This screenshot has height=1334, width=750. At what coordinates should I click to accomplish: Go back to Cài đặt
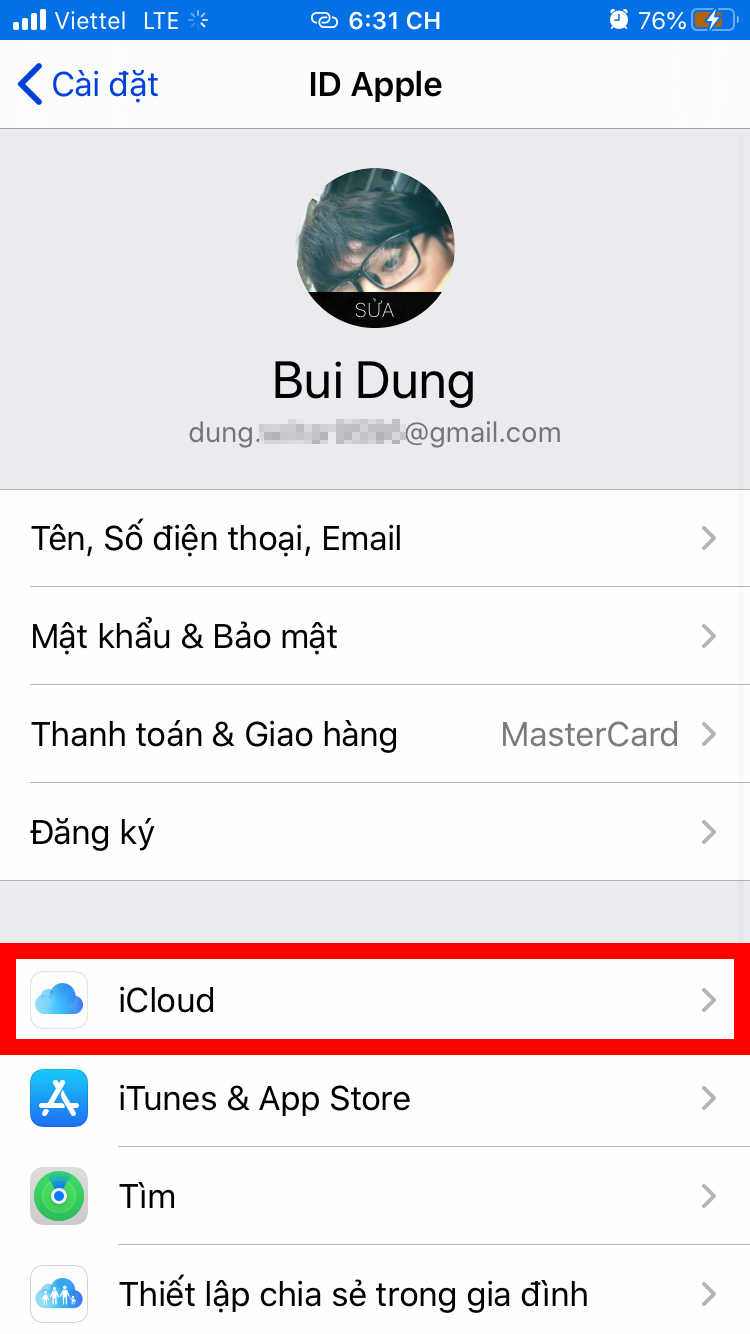88,85
